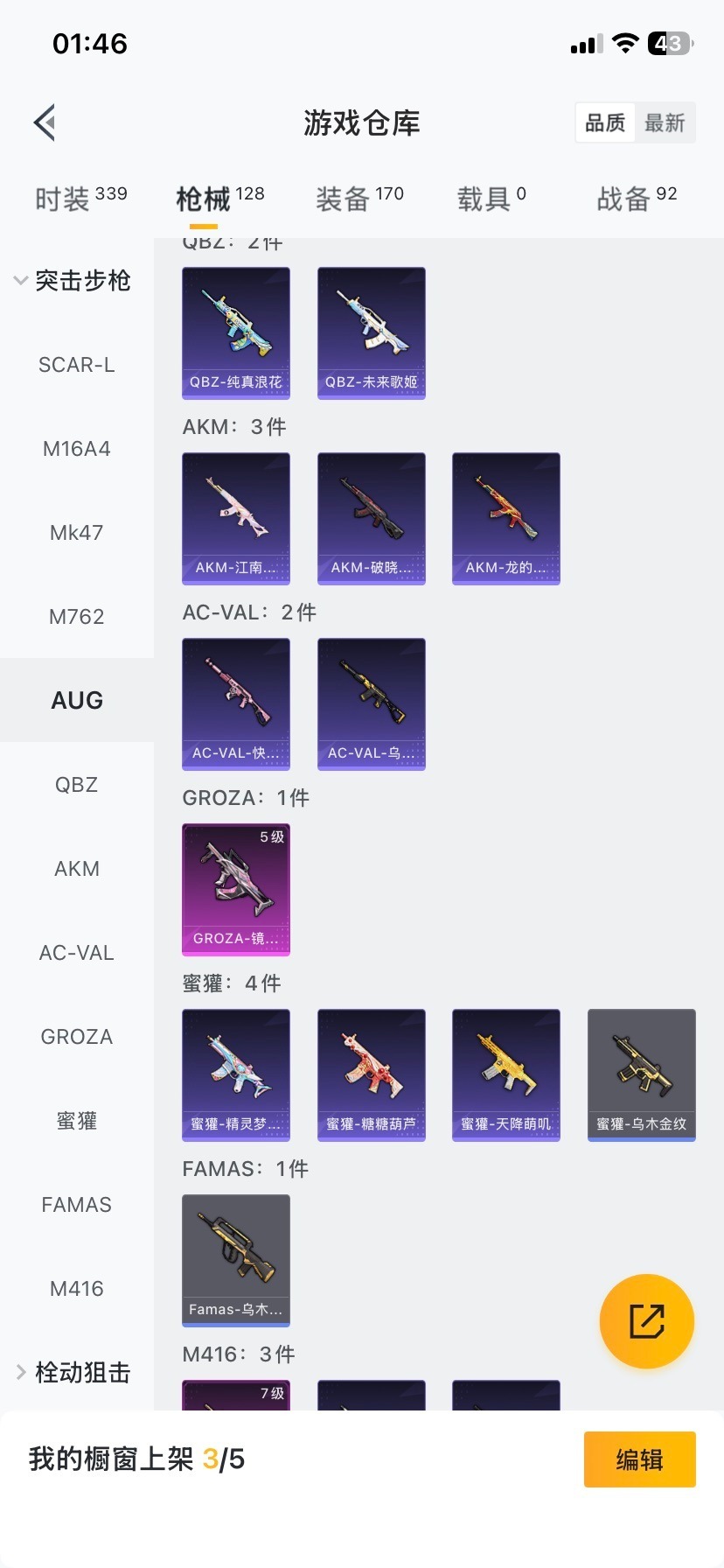
Task: View the Famas-乌木 skin card
Action: (236, 1260)
